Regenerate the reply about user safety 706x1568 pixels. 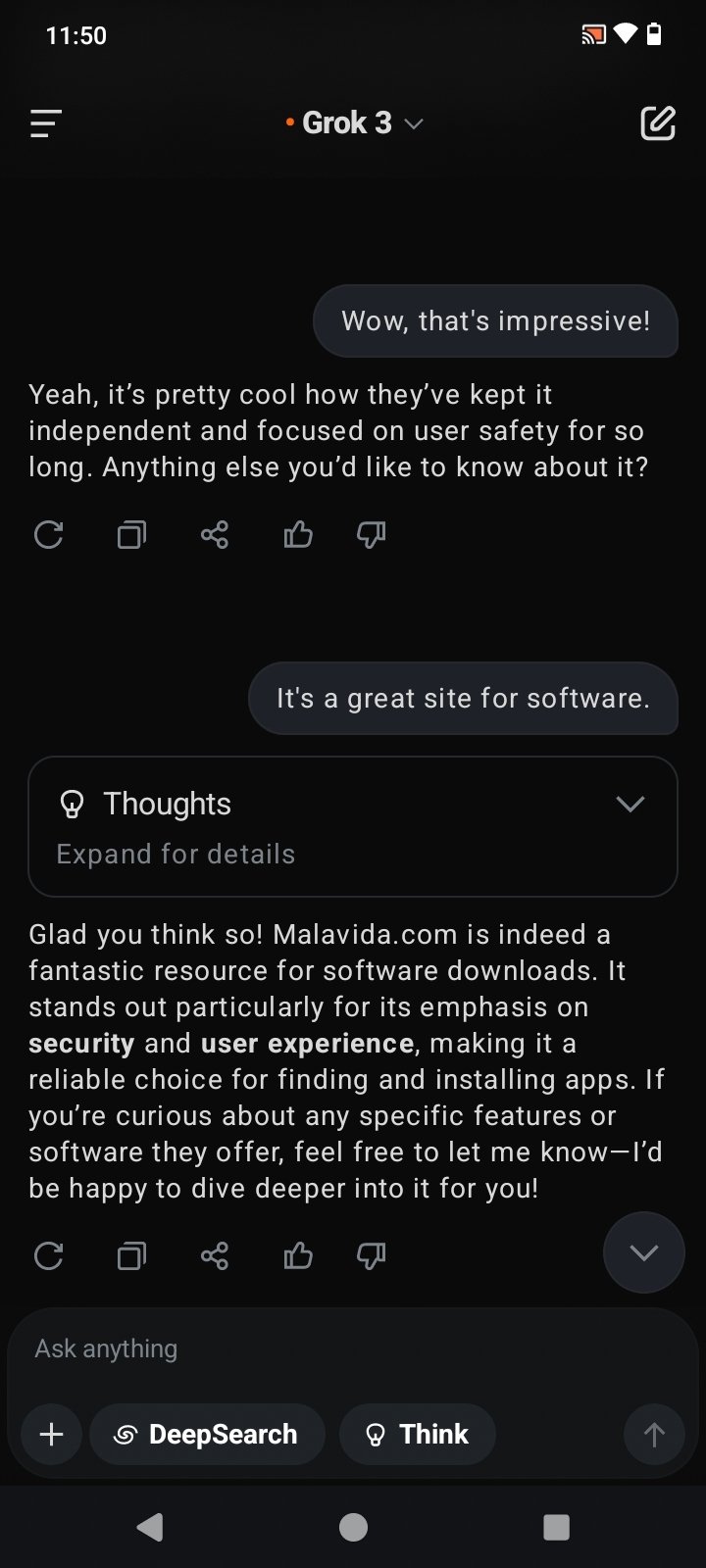pos(48,535)
